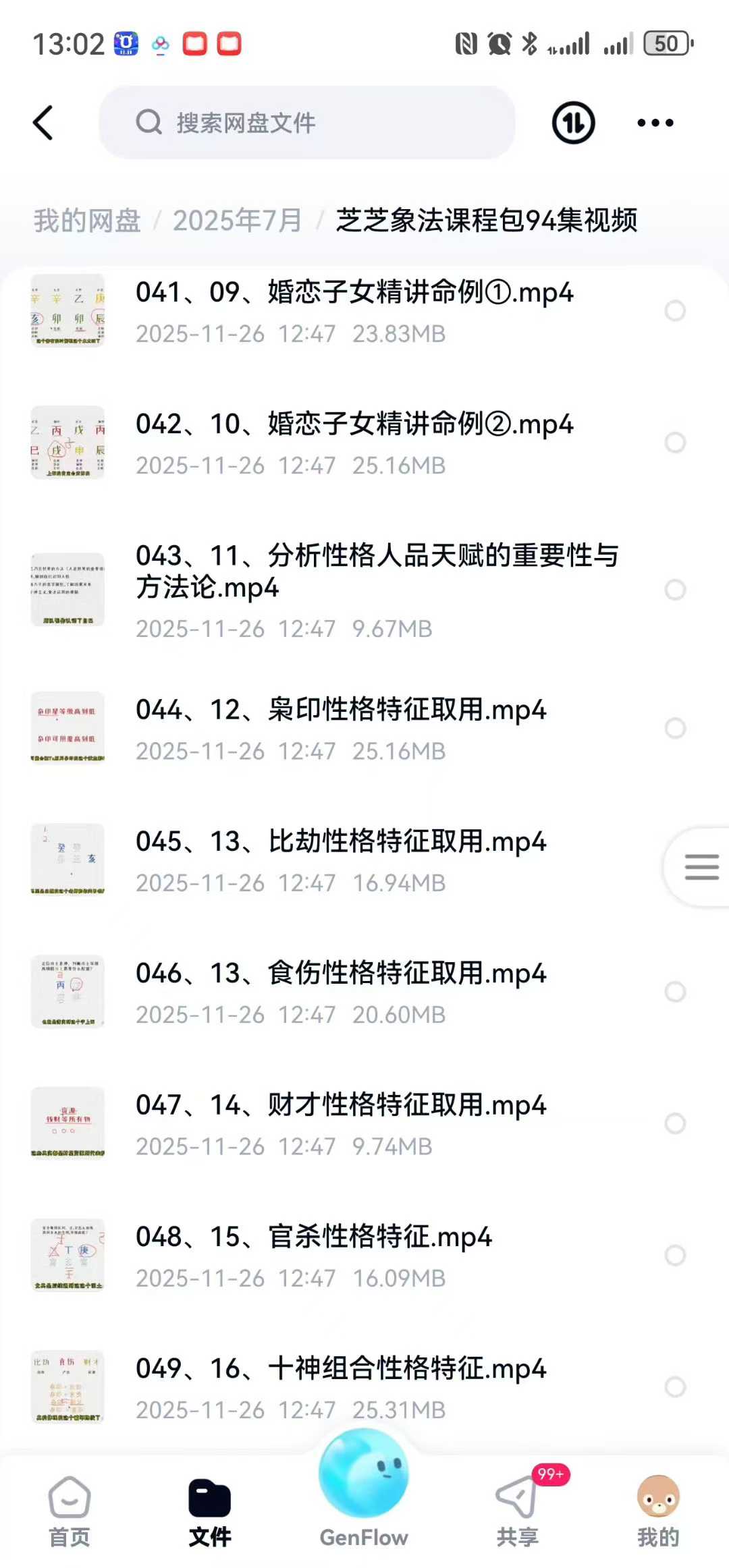
Task: Go back using the top-left arrow
Action: (43, 123)
